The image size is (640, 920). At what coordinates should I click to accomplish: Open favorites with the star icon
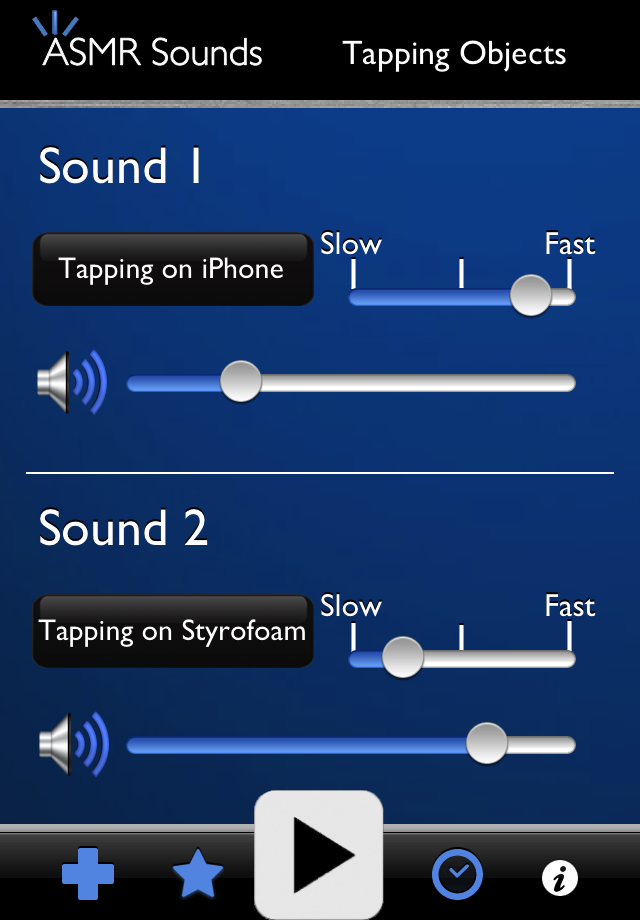coord(198,875)
